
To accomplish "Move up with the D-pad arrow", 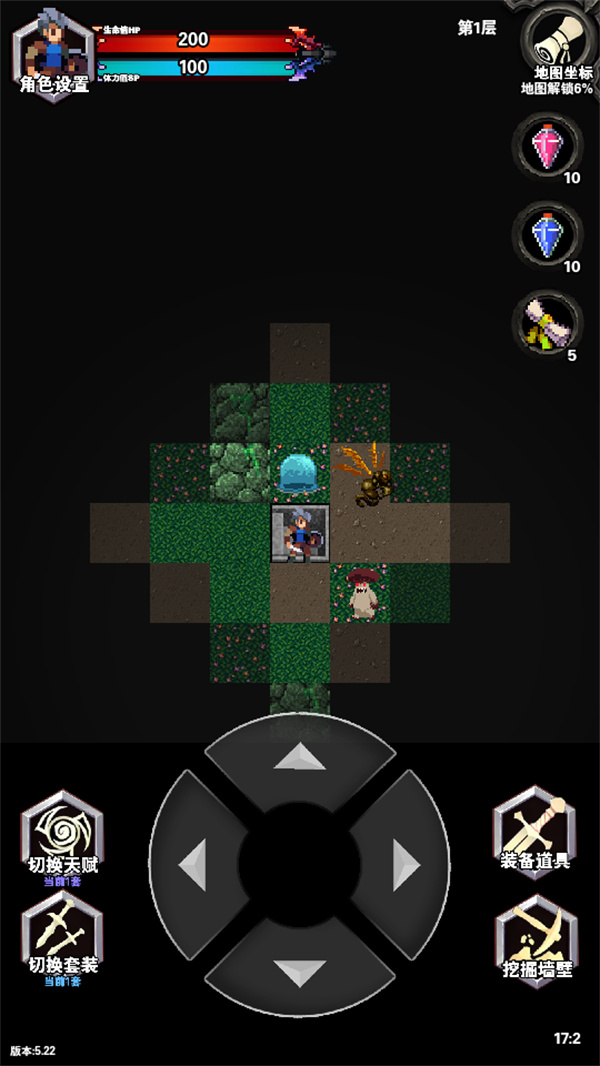I will click(300, 760).
